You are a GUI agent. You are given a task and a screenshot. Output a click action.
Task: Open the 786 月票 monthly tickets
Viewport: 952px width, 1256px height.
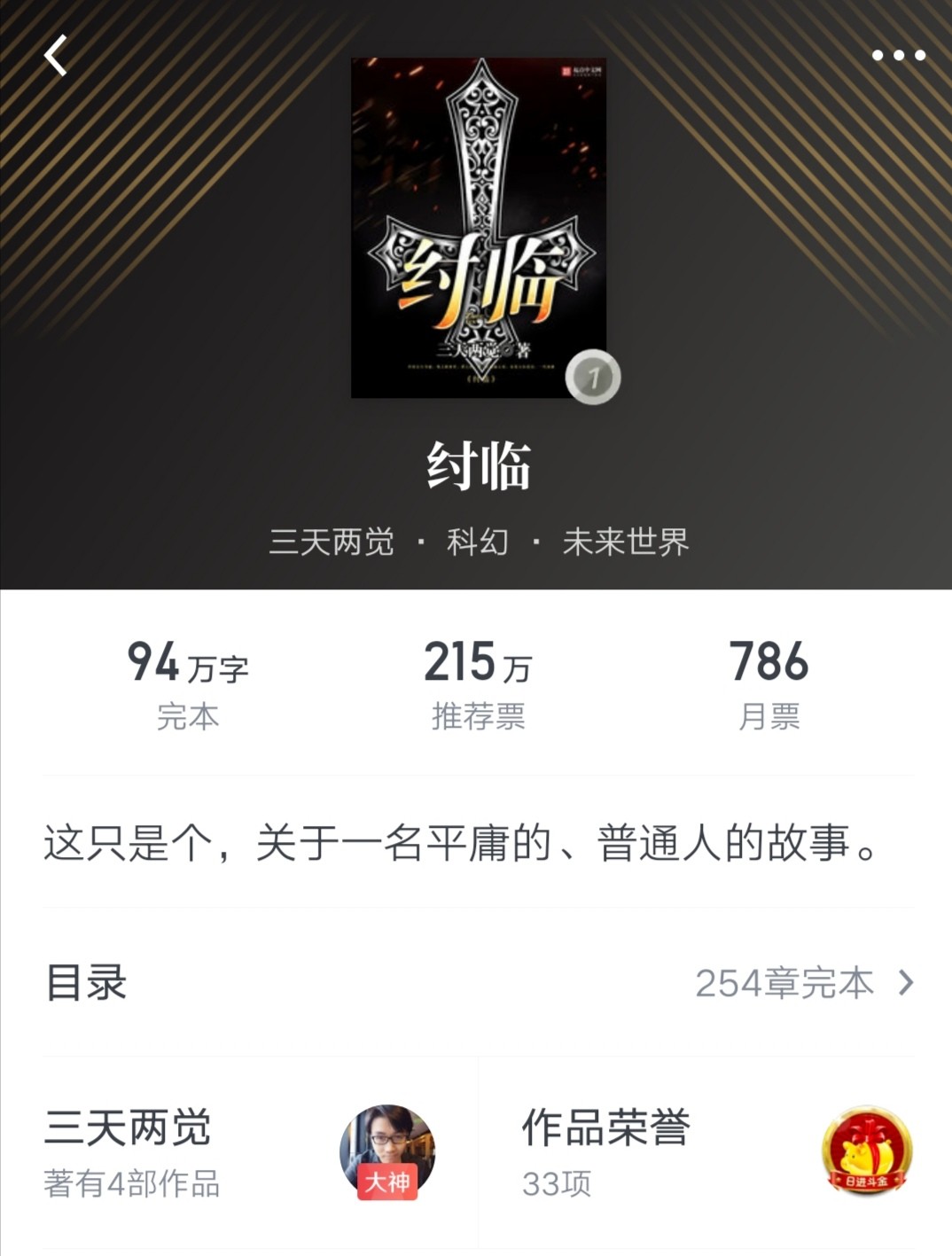pyautogui.click(x=769, y=684)
